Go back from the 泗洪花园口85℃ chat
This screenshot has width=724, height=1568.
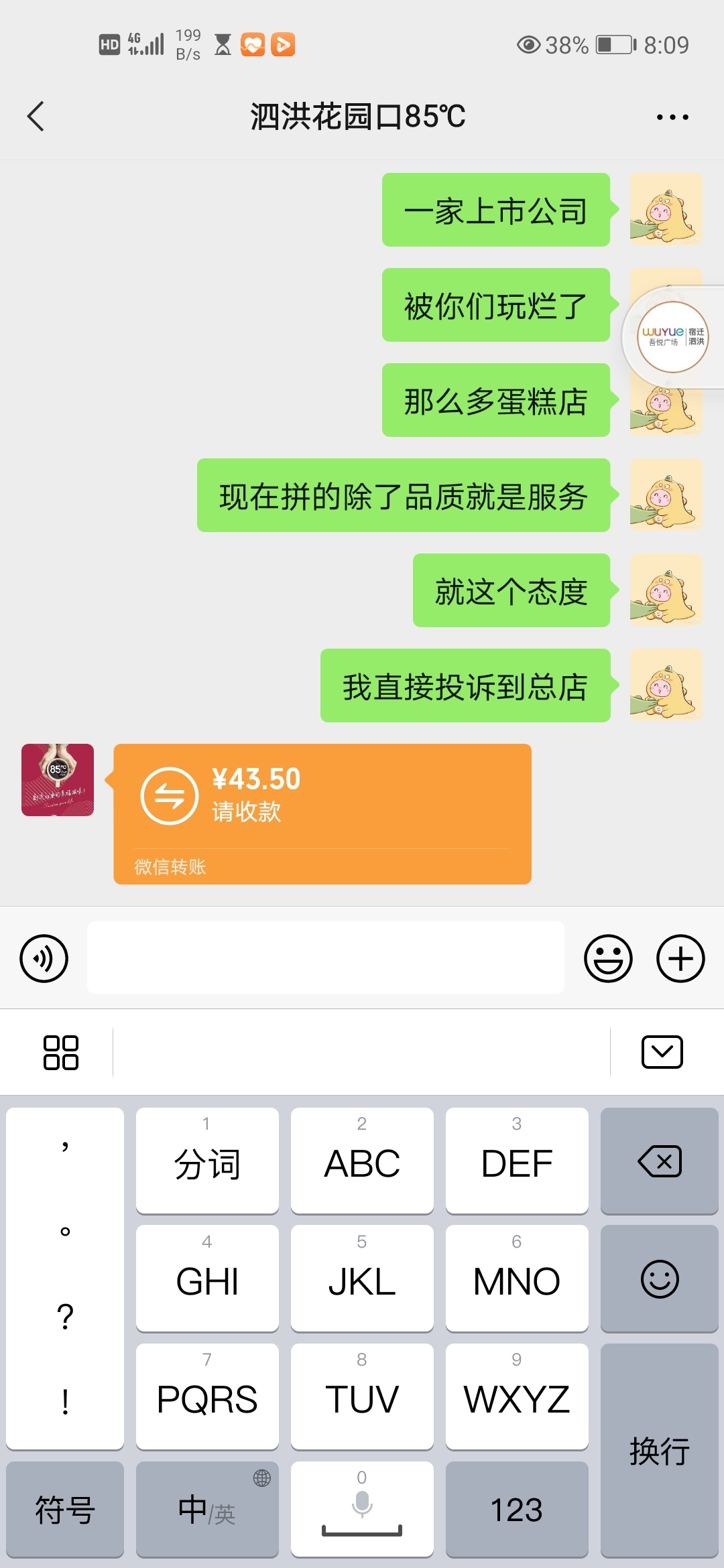(36, 117)
